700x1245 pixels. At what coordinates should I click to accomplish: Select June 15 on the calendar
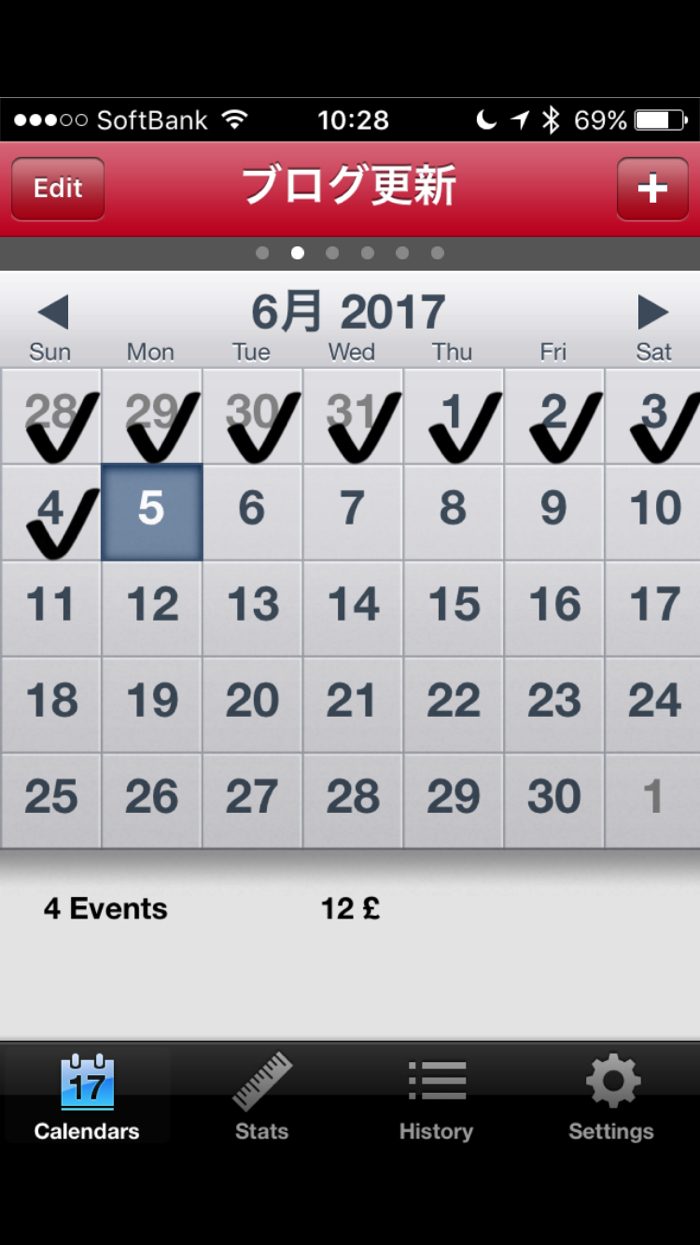click(x=453, y=608)
